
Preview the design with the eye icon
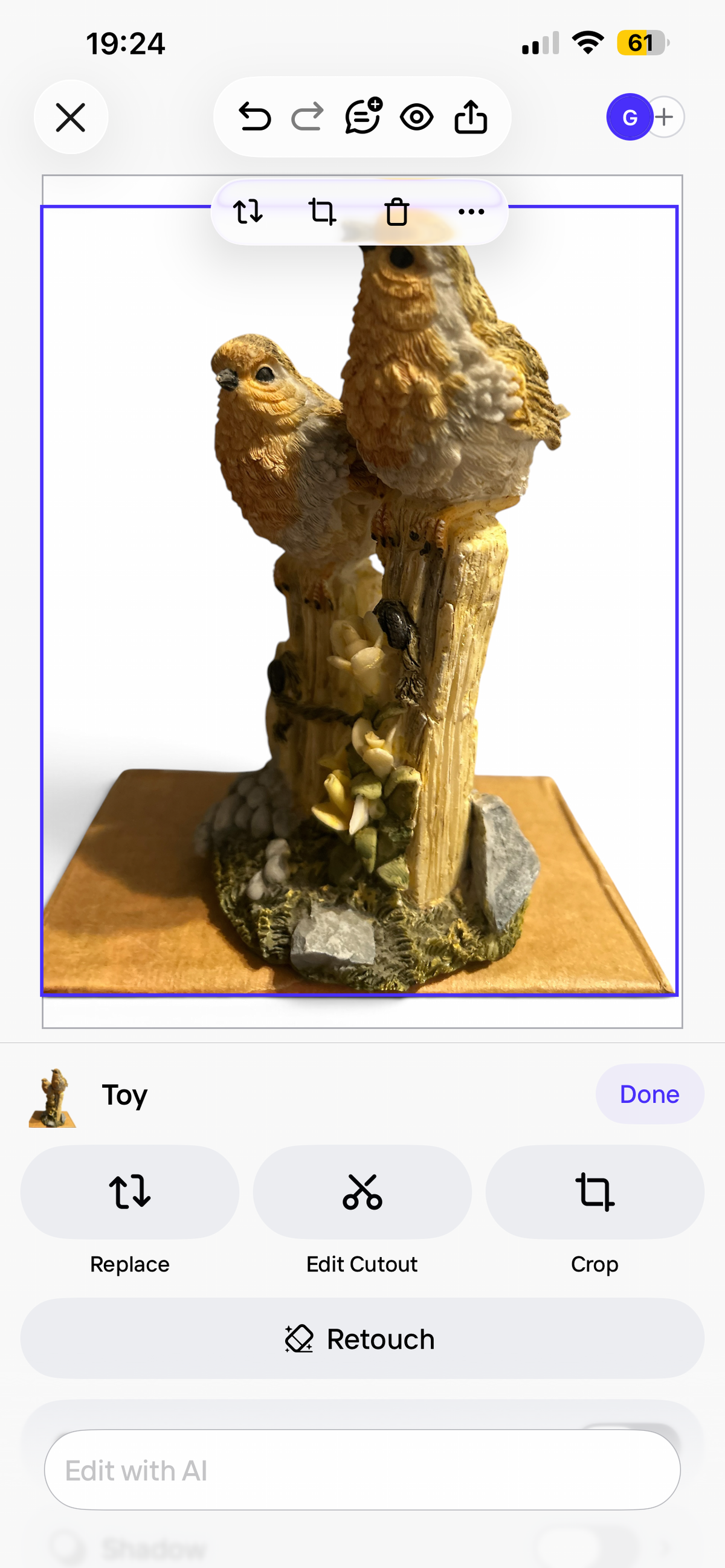416,117
